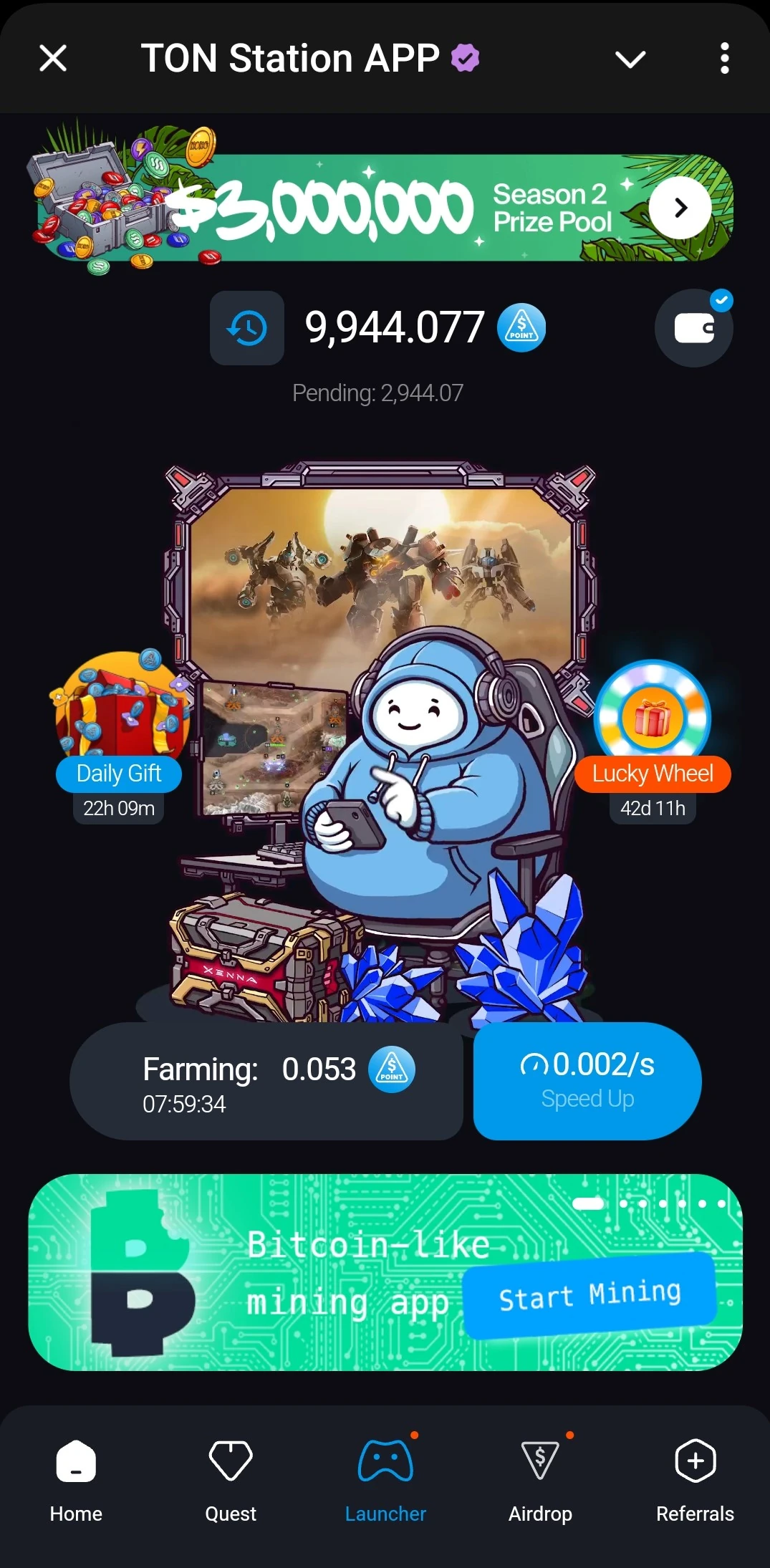Switch to the Referrals tab
Image resolution: width=770 pixels, height=1568 pixels.
pyautogui.click(x=695, y=1480)
